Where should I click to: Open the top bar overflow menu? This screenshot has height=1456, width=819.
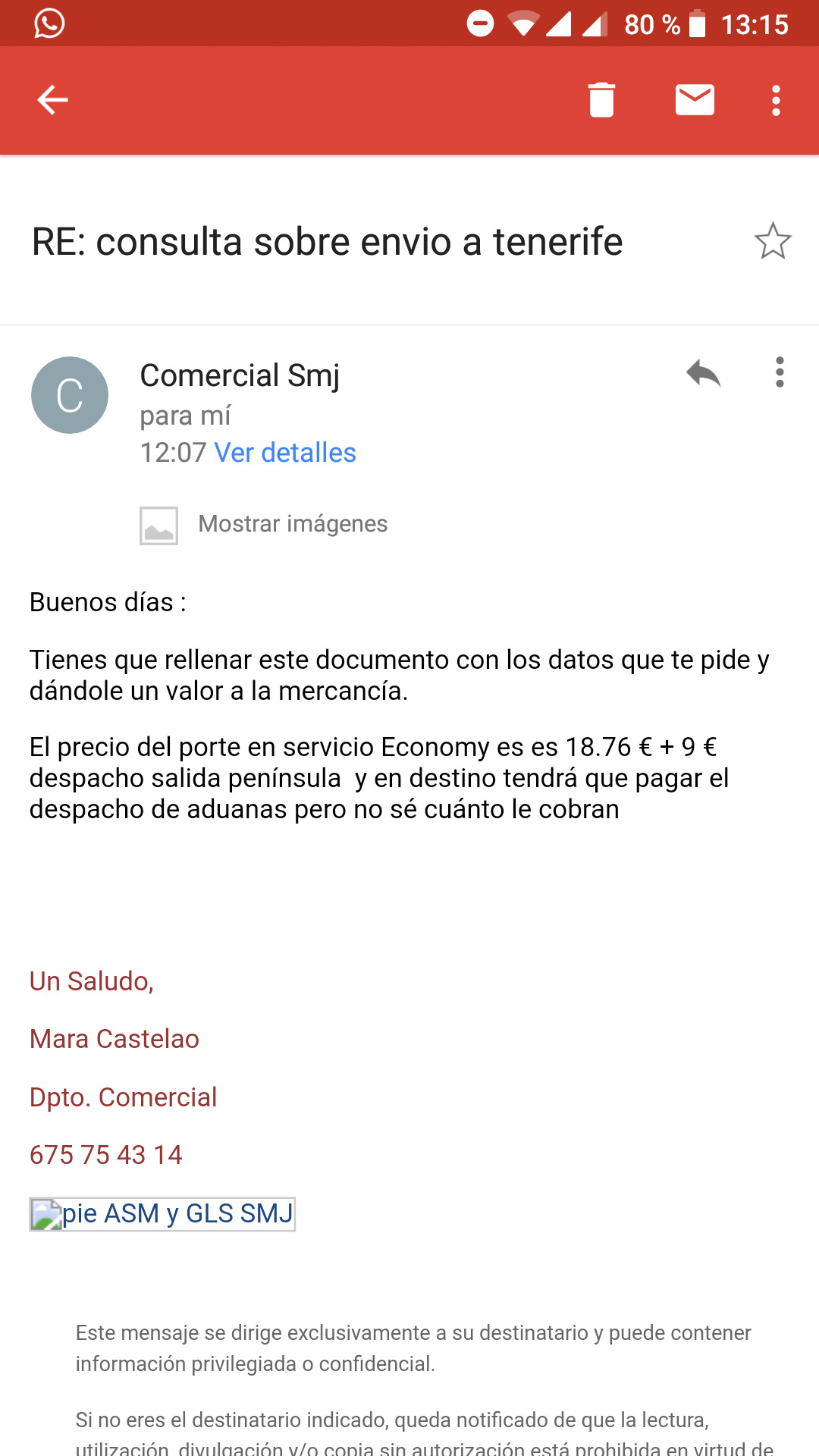[776, 100]
